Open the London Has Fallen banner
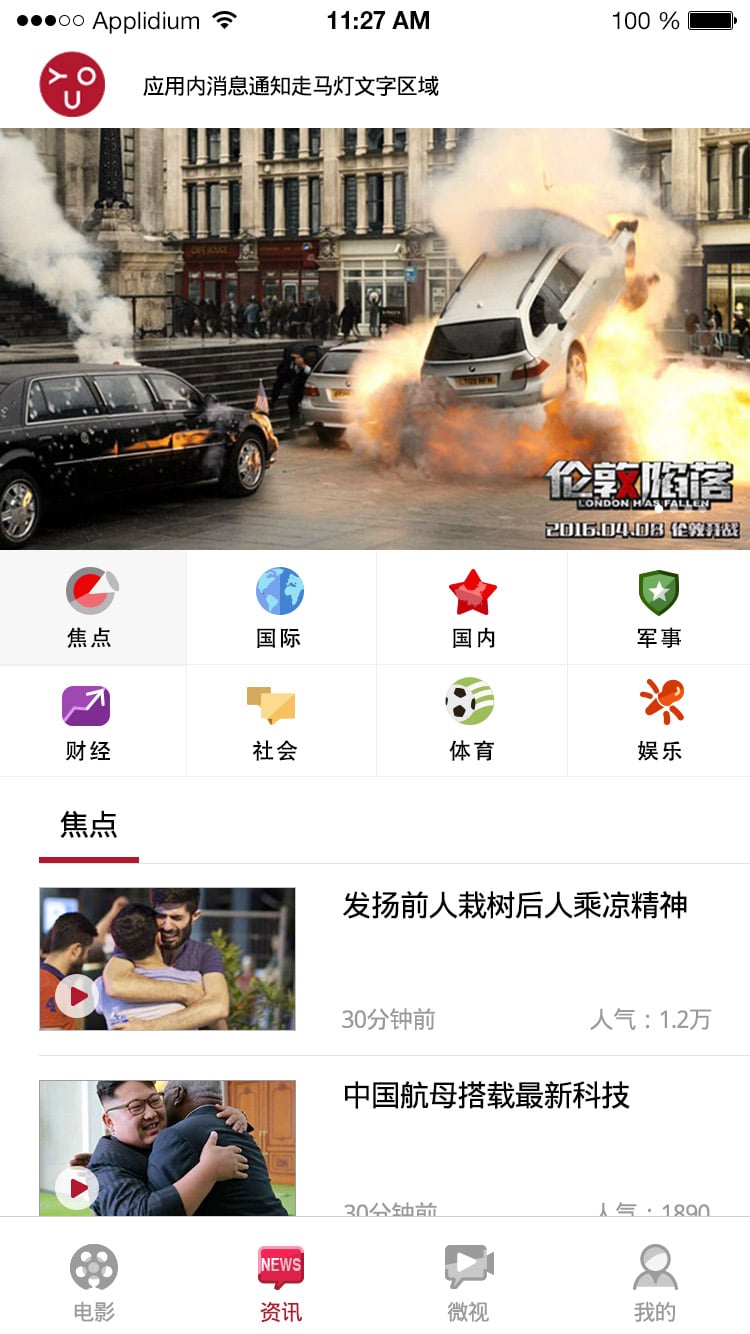Viewport: 750px width, 1334px height. coord(375,338)
